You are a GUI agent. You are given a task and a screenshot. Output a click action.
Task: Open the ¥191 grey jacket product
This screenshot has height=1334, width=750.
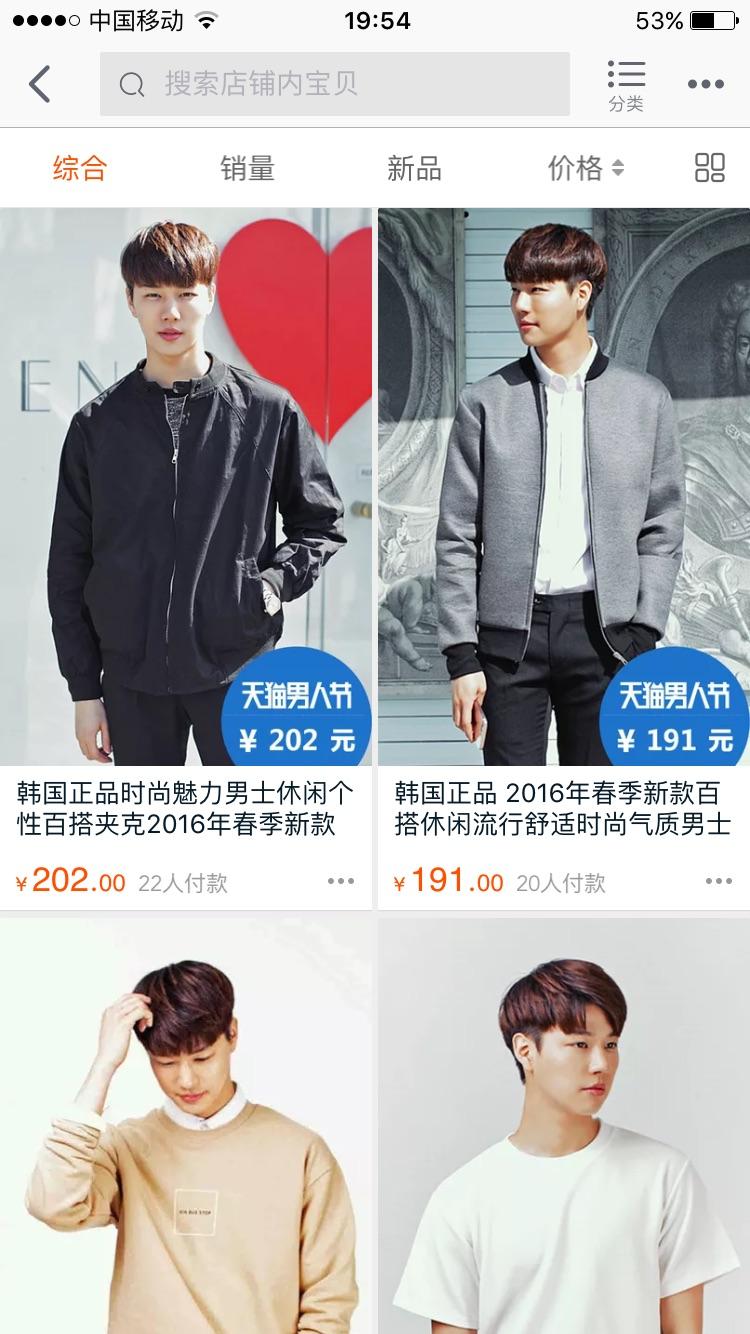click(564, 486)
